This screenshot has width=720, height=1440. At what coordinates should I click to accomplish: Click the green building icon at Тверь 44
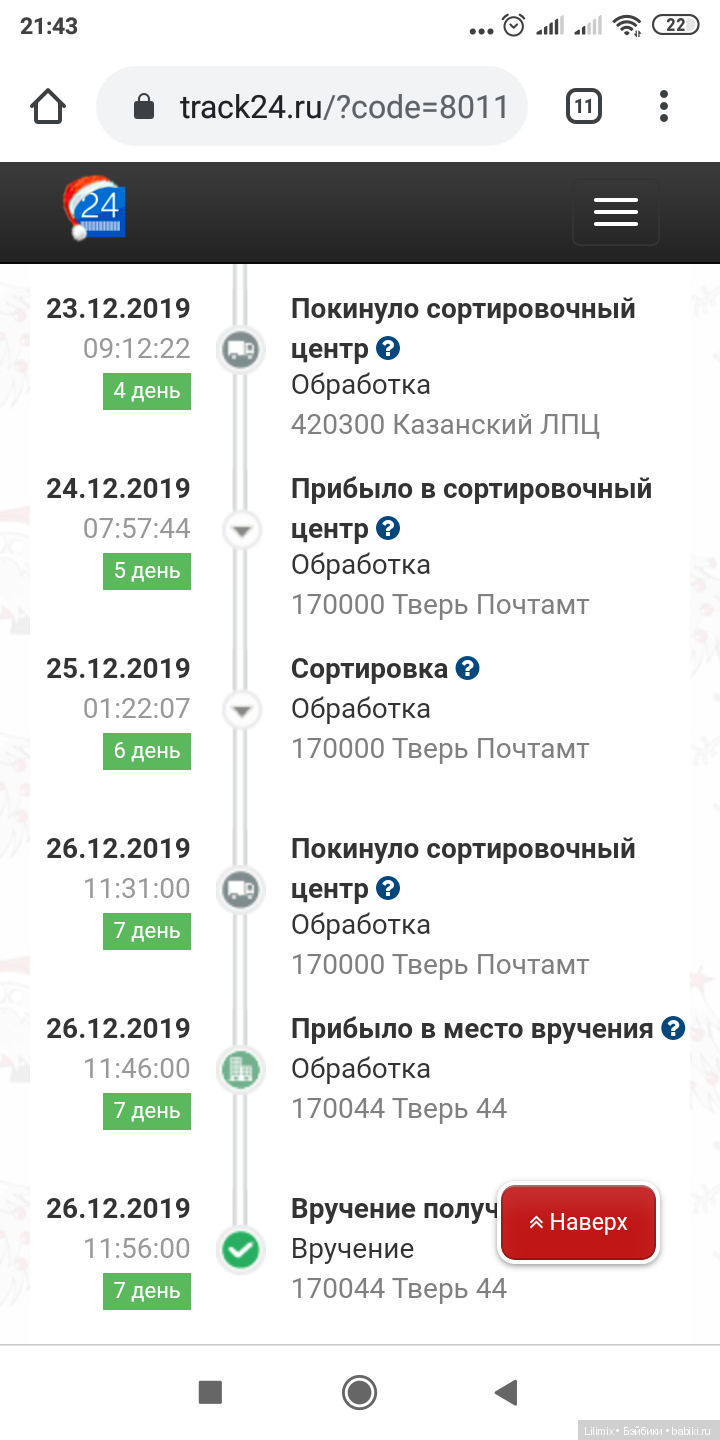pos(240,1070)
